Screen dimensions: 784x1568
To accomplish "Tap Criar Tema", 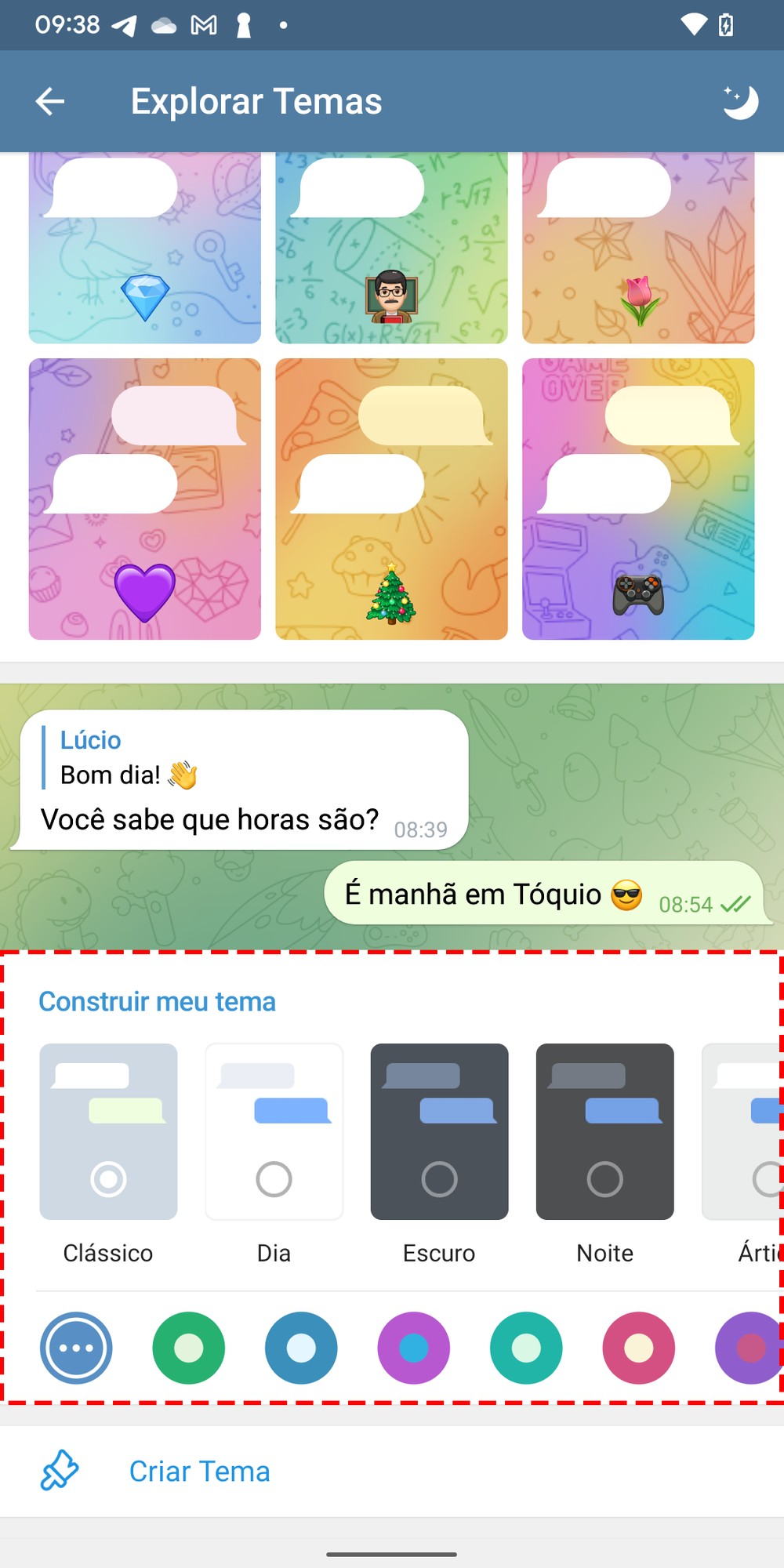I will 199,1471.
